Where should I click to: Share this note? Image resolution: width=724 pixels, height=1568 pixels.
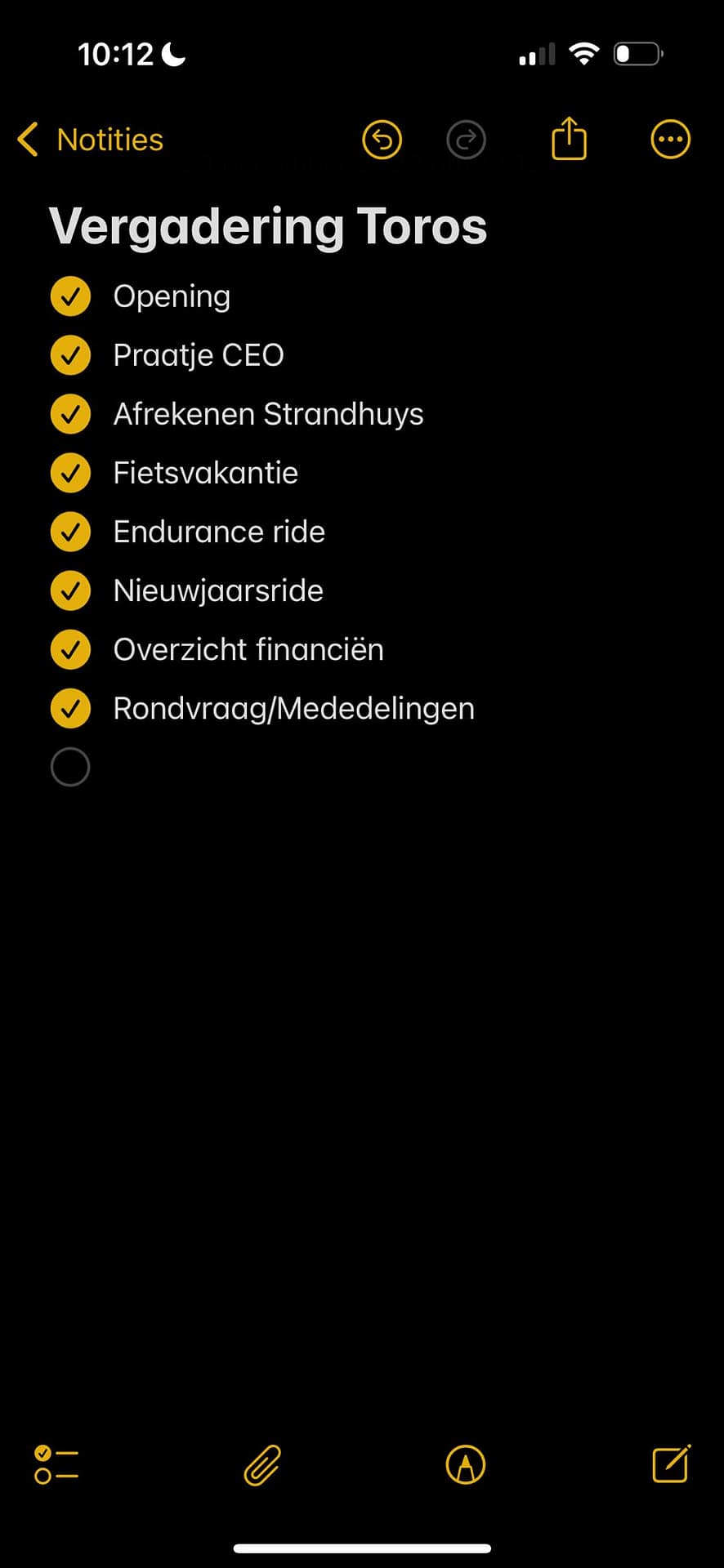(x=570, y=139)
